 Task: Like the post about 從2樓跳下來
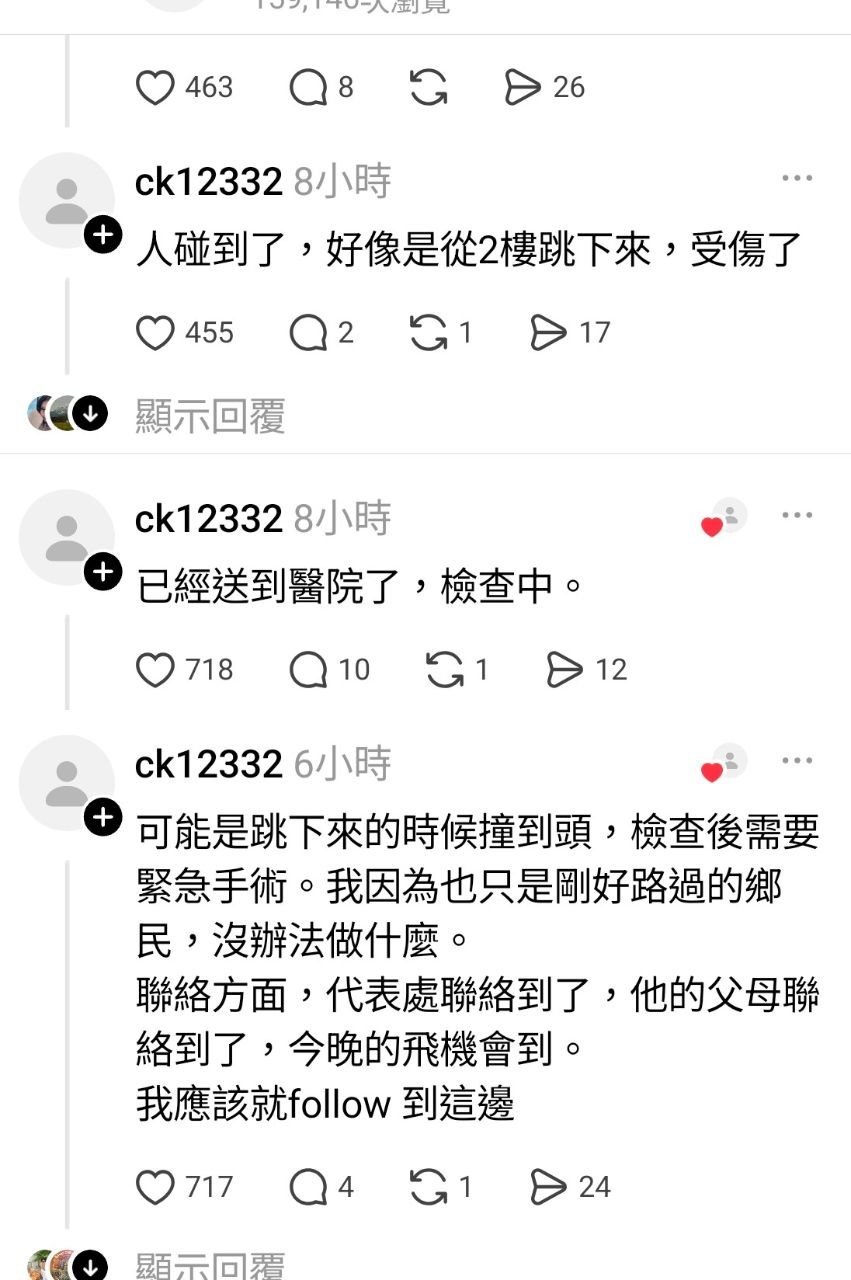coord(155,333)
